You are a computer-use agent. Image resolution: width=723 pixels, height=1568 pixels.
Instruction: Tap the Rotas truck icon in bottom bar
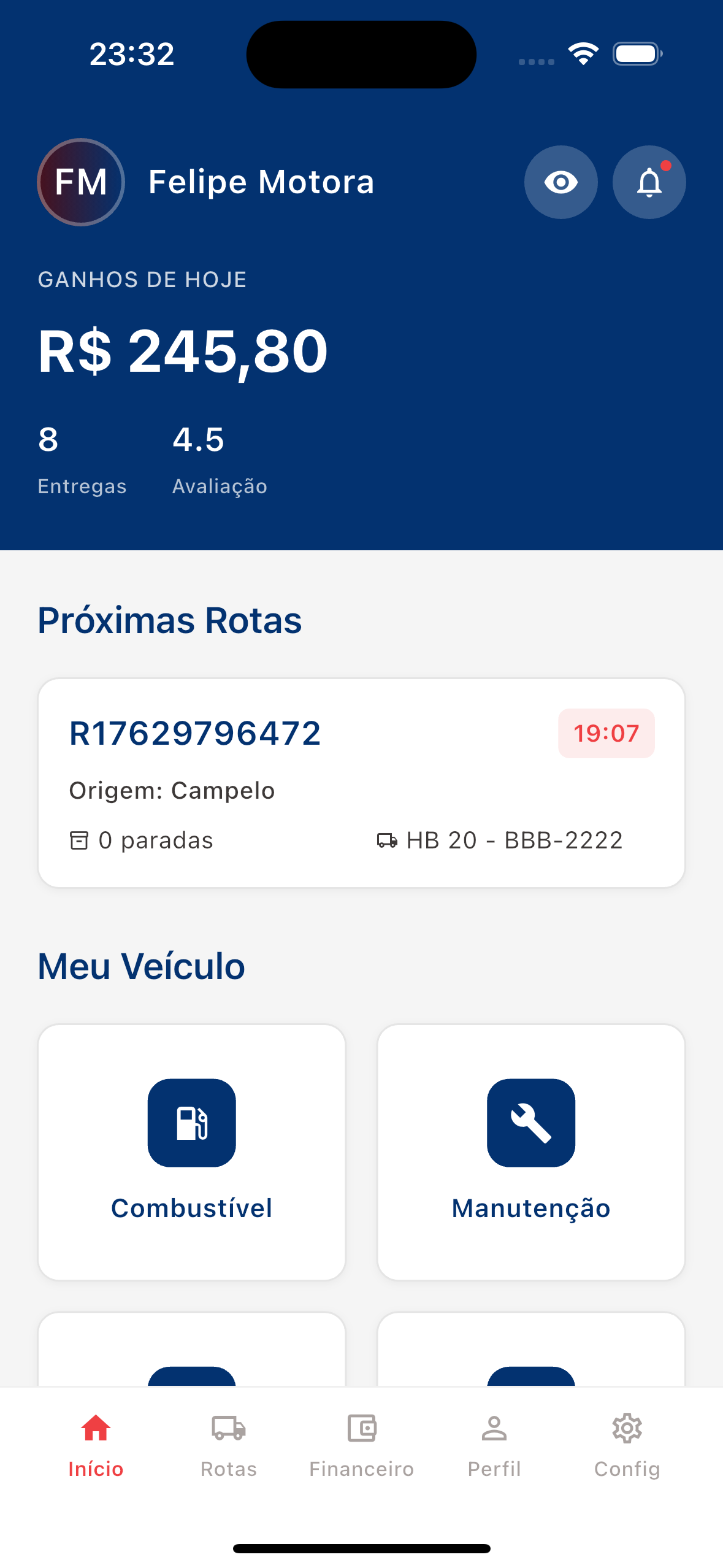point(228,1428)
